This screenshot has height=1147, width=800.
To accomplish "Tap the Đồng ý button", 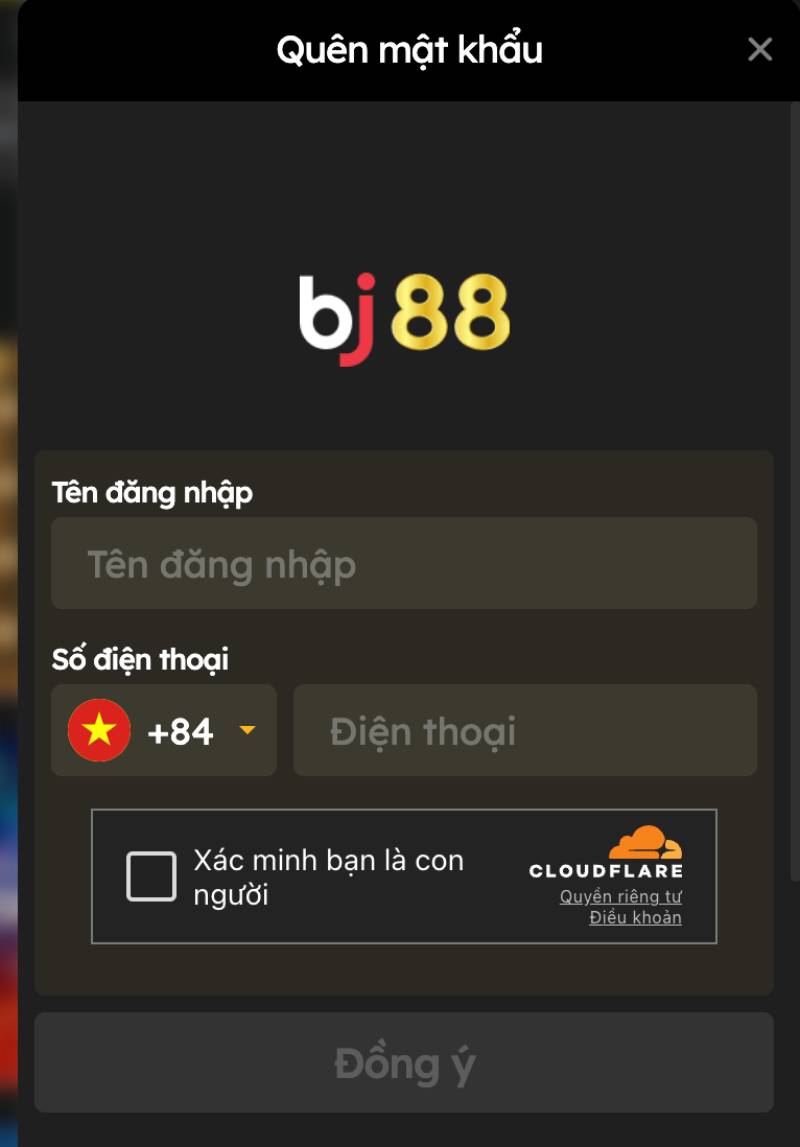I will pos(403,1063).
